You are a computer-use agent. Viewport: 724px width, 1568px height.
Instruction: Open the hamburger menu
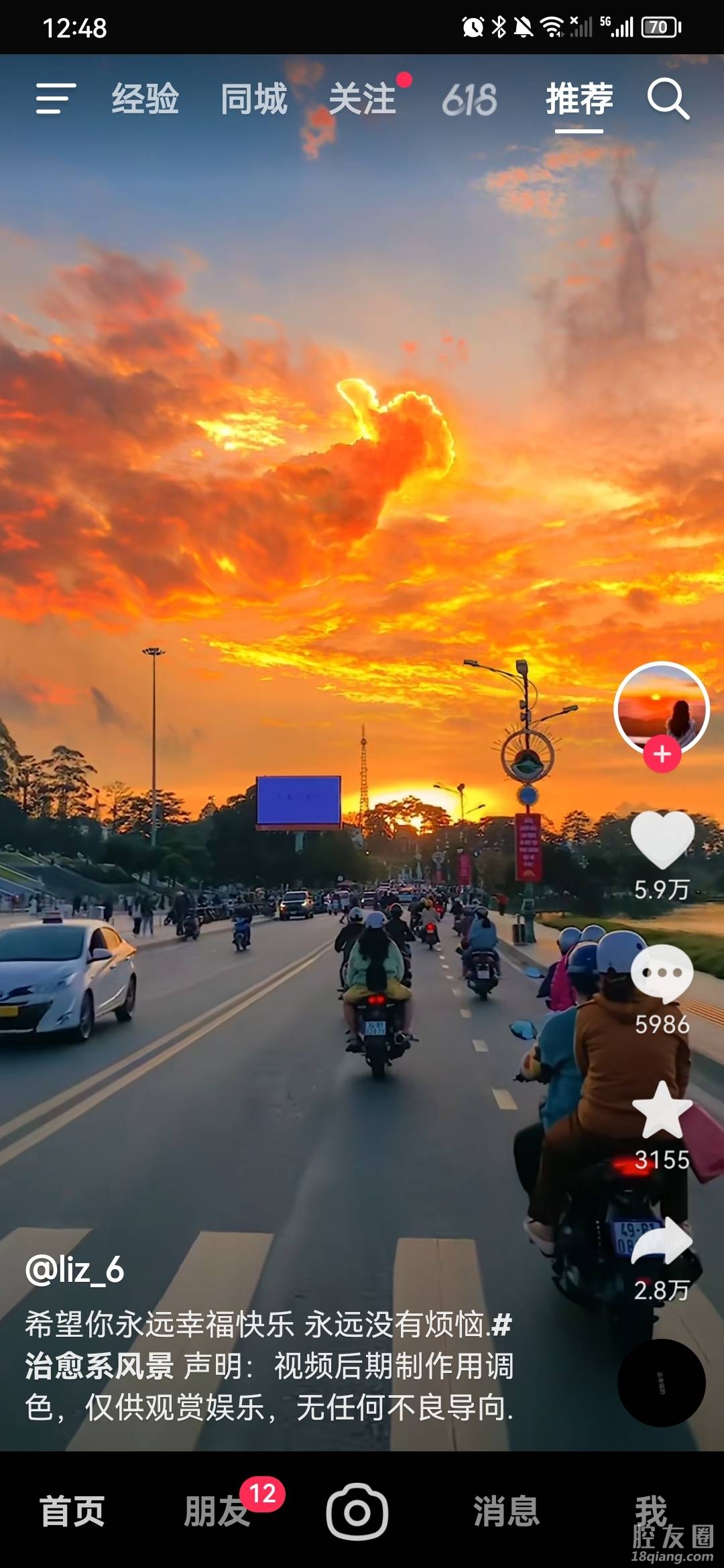(x=56, y=99)
